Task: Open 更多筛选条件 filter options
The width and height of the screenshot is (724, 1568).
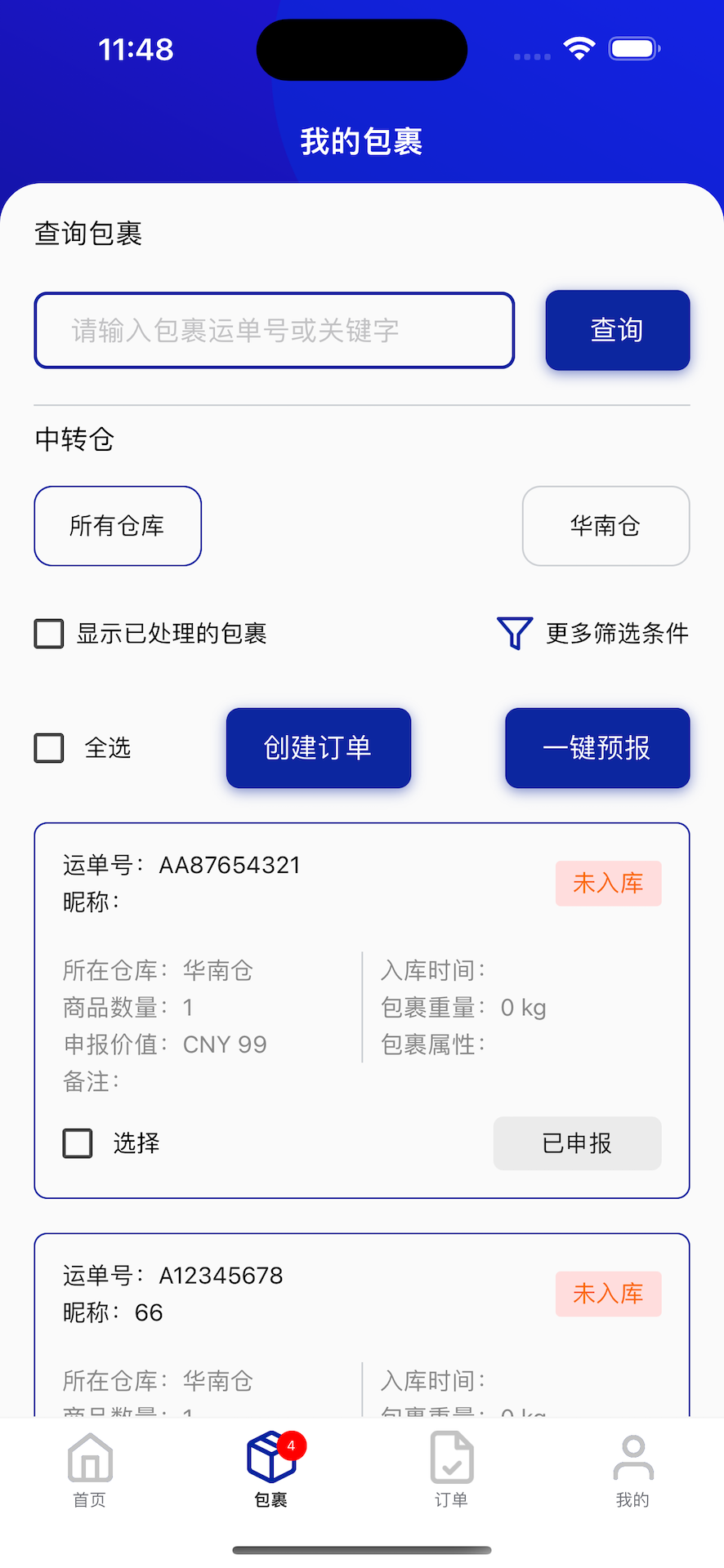Action: [x=594, y=634]
